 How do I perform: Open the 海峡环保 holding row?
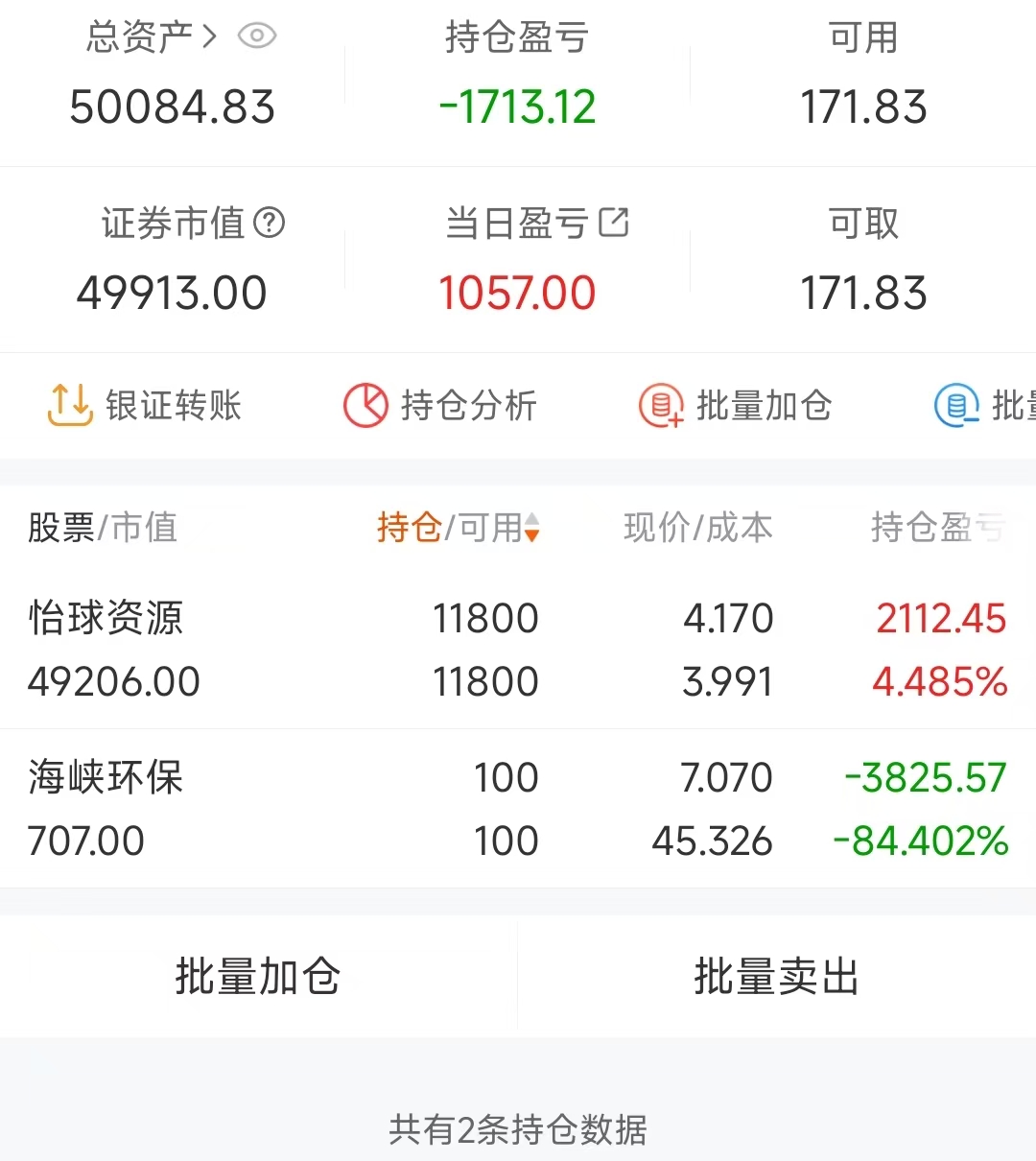[518, 809]
